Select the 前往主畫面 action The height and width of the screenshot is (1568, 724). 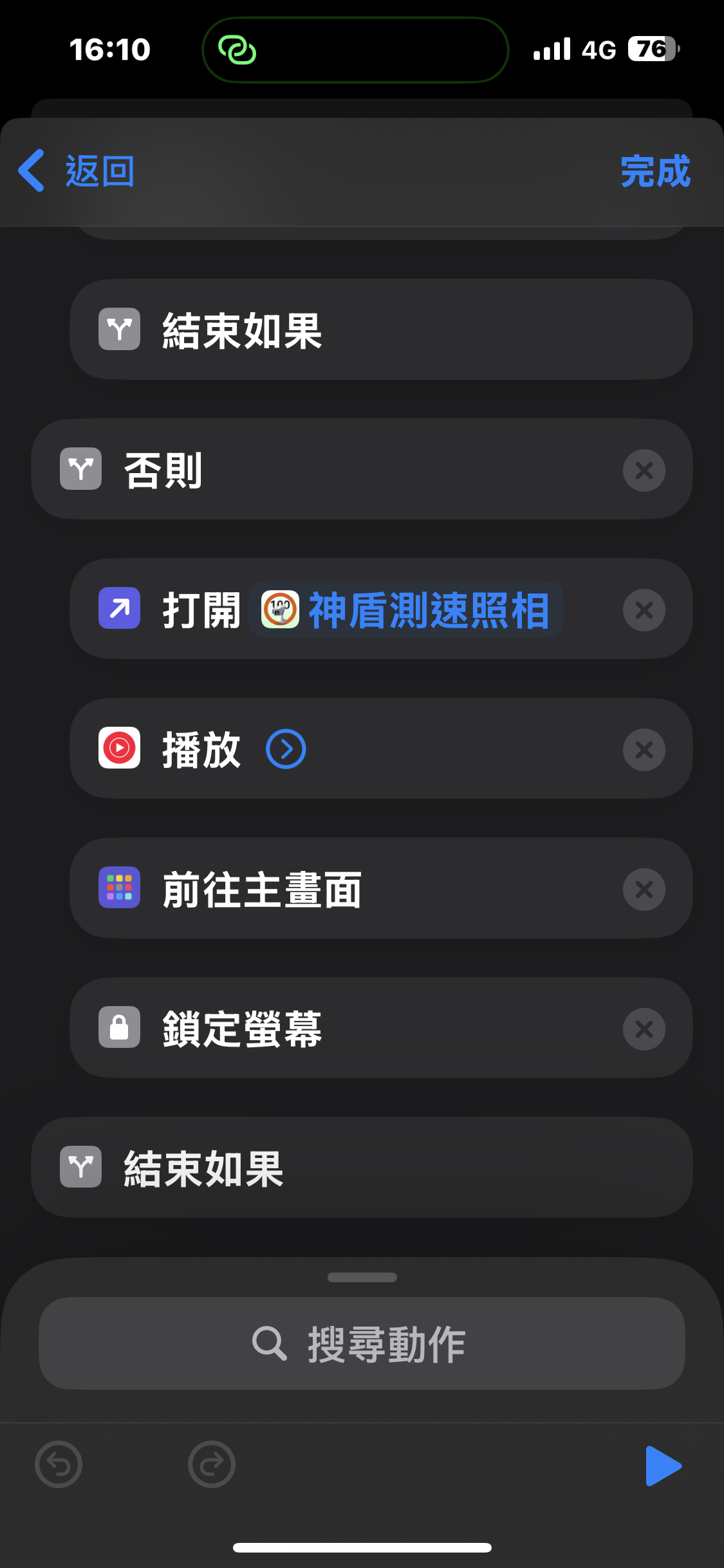coord(381,888)
